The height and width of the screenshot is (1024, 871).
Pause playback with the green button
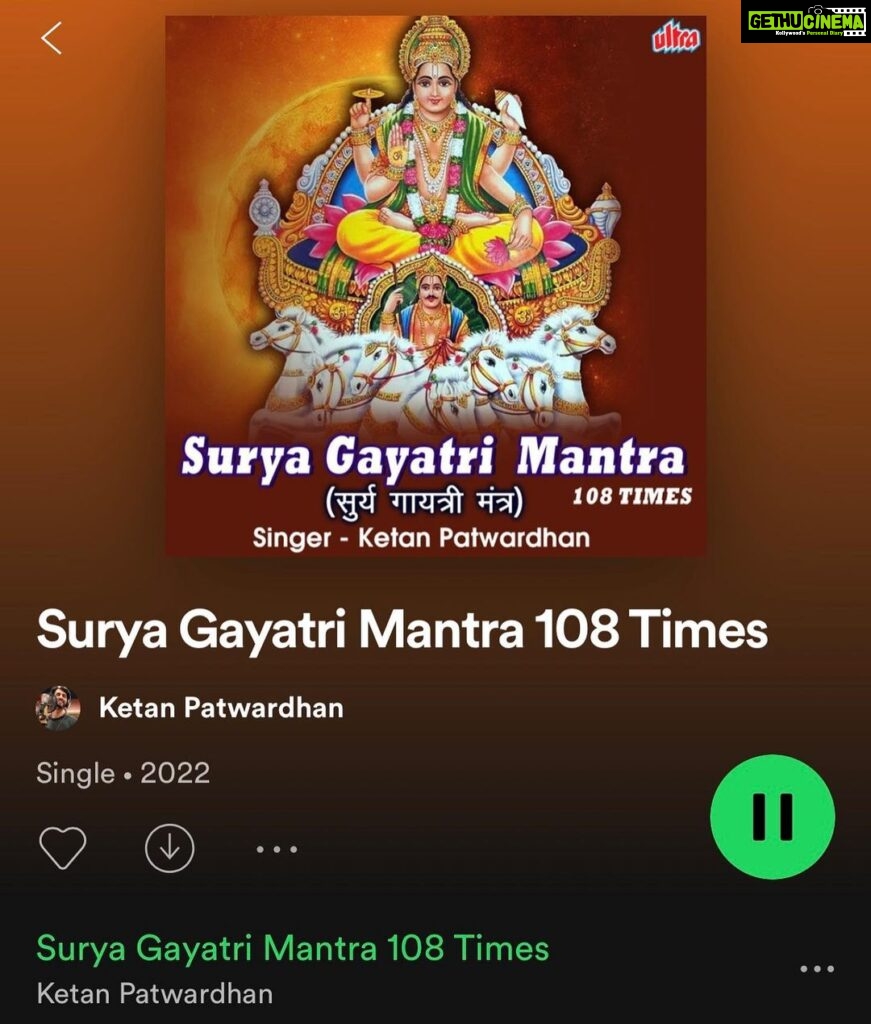(772, 817)
